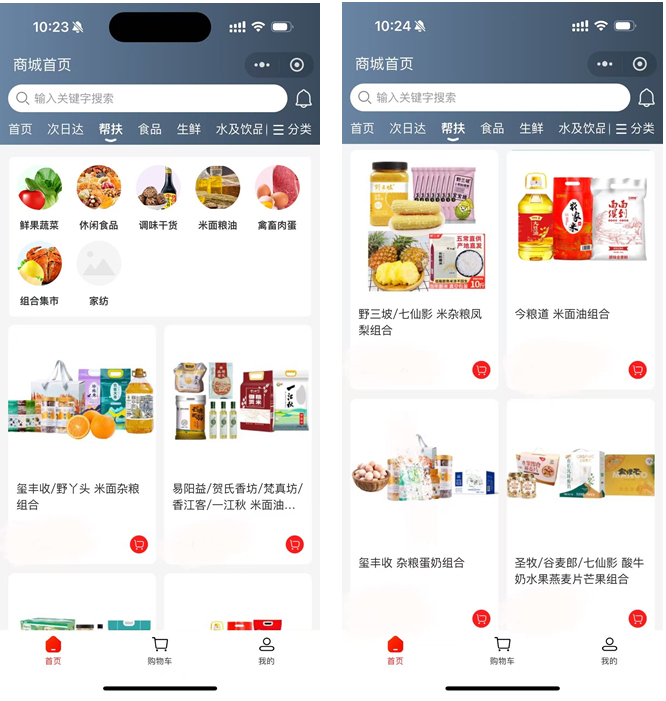Add 易阳益/贺氏香坊 combo to the cart
The width and height of the screenshot is (666, 701).
point(294,544)
